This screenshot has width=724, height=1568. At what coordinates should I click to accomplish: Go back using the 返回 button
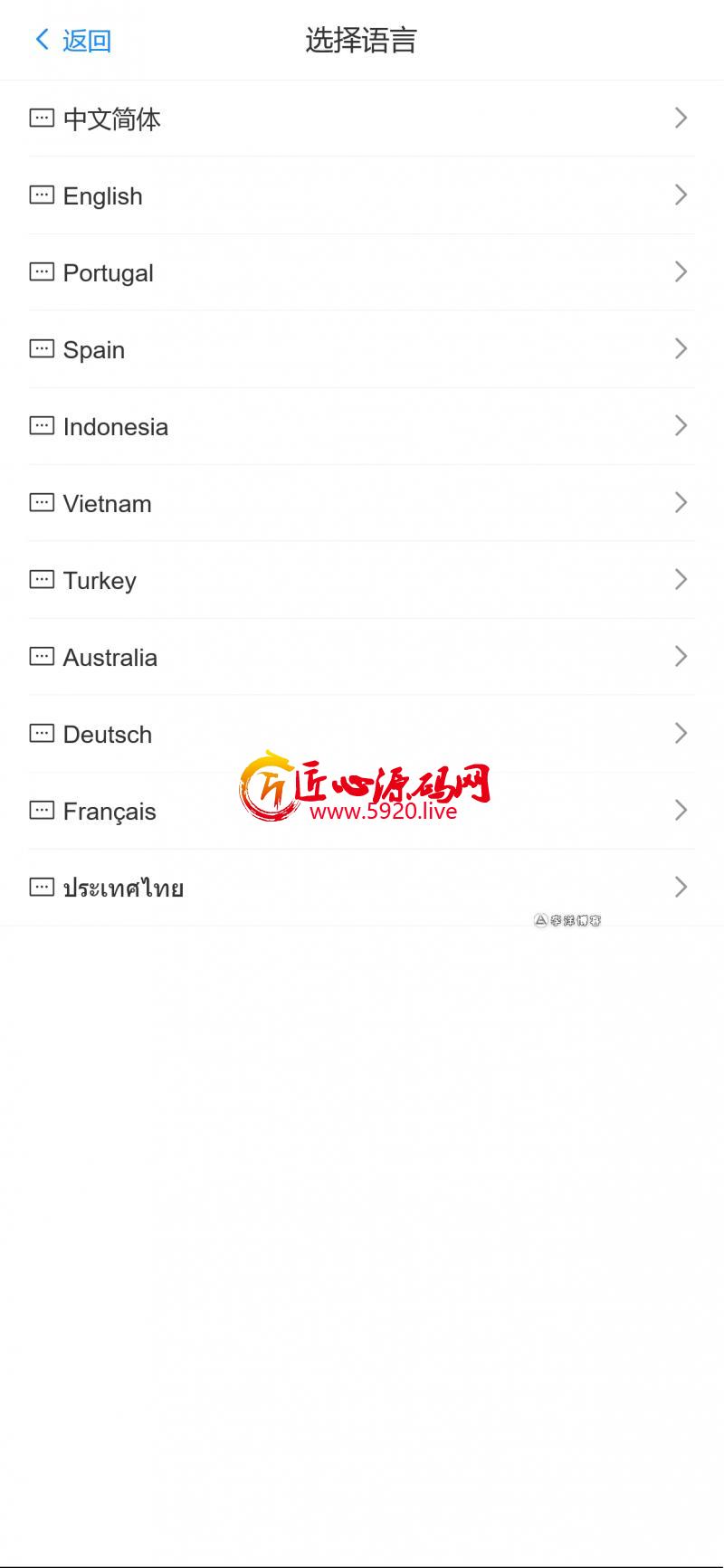[x=72, y=40]
